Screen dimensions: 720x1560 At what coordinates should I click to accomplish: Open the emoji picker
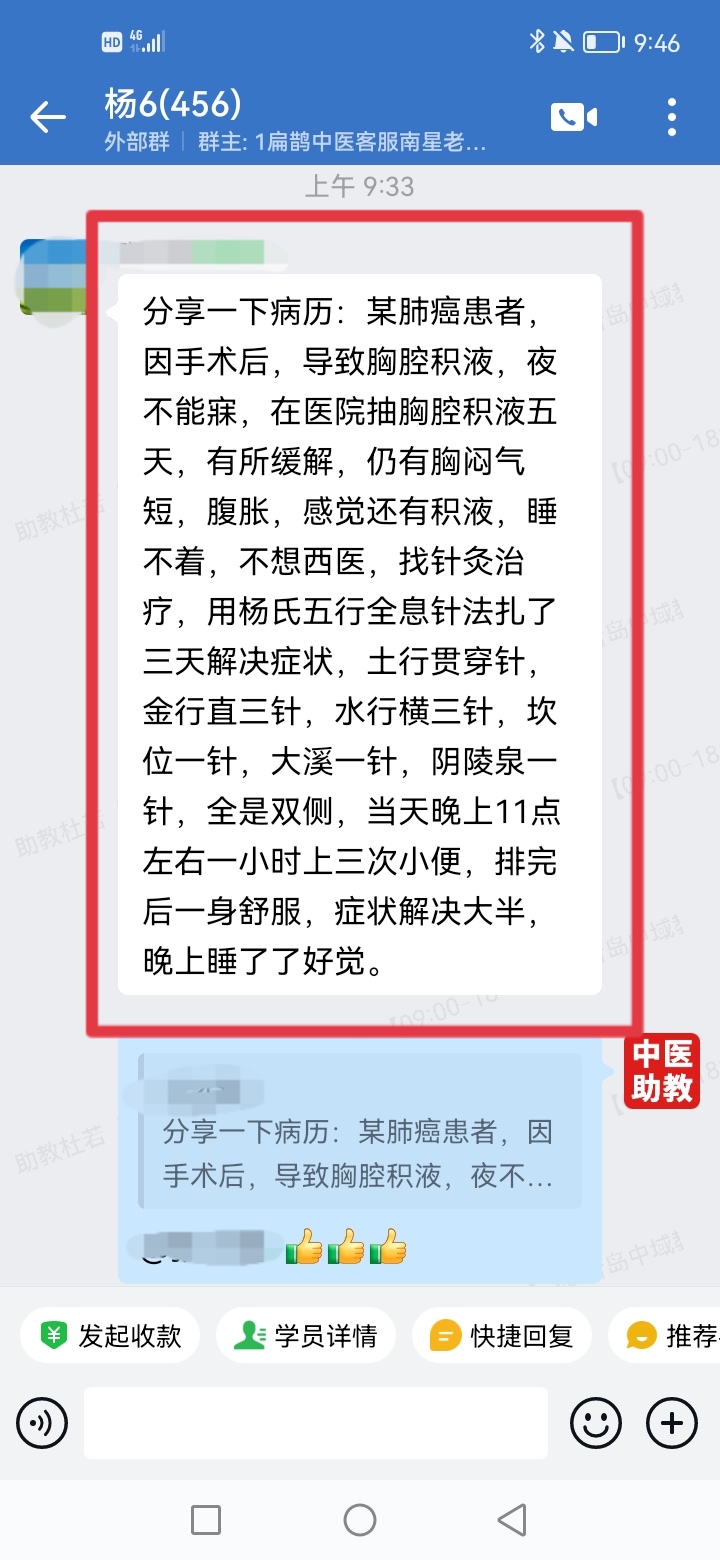pos(596,1422)
